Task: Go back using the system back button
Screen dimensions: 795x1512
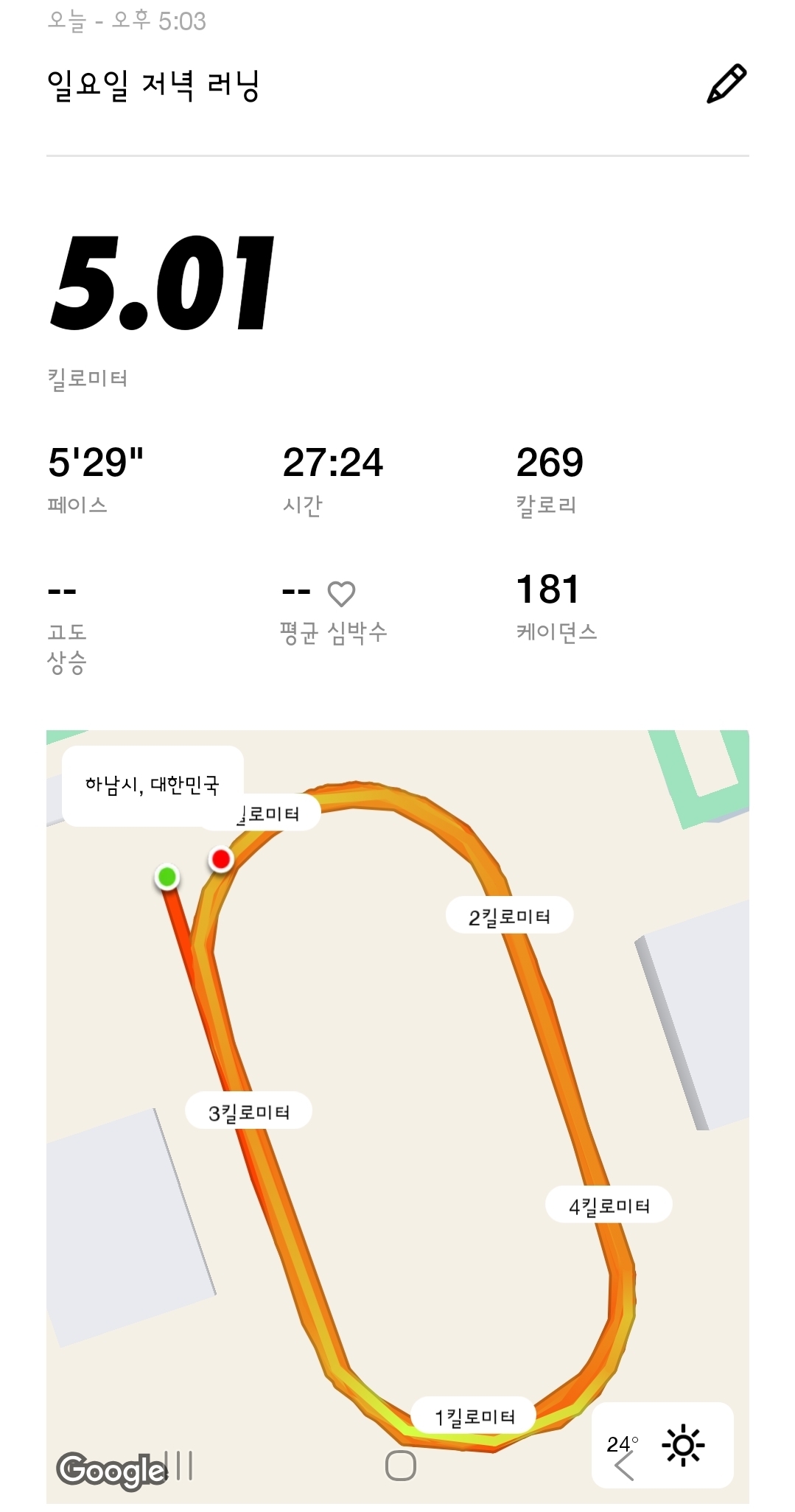Action: point(625,1465)
